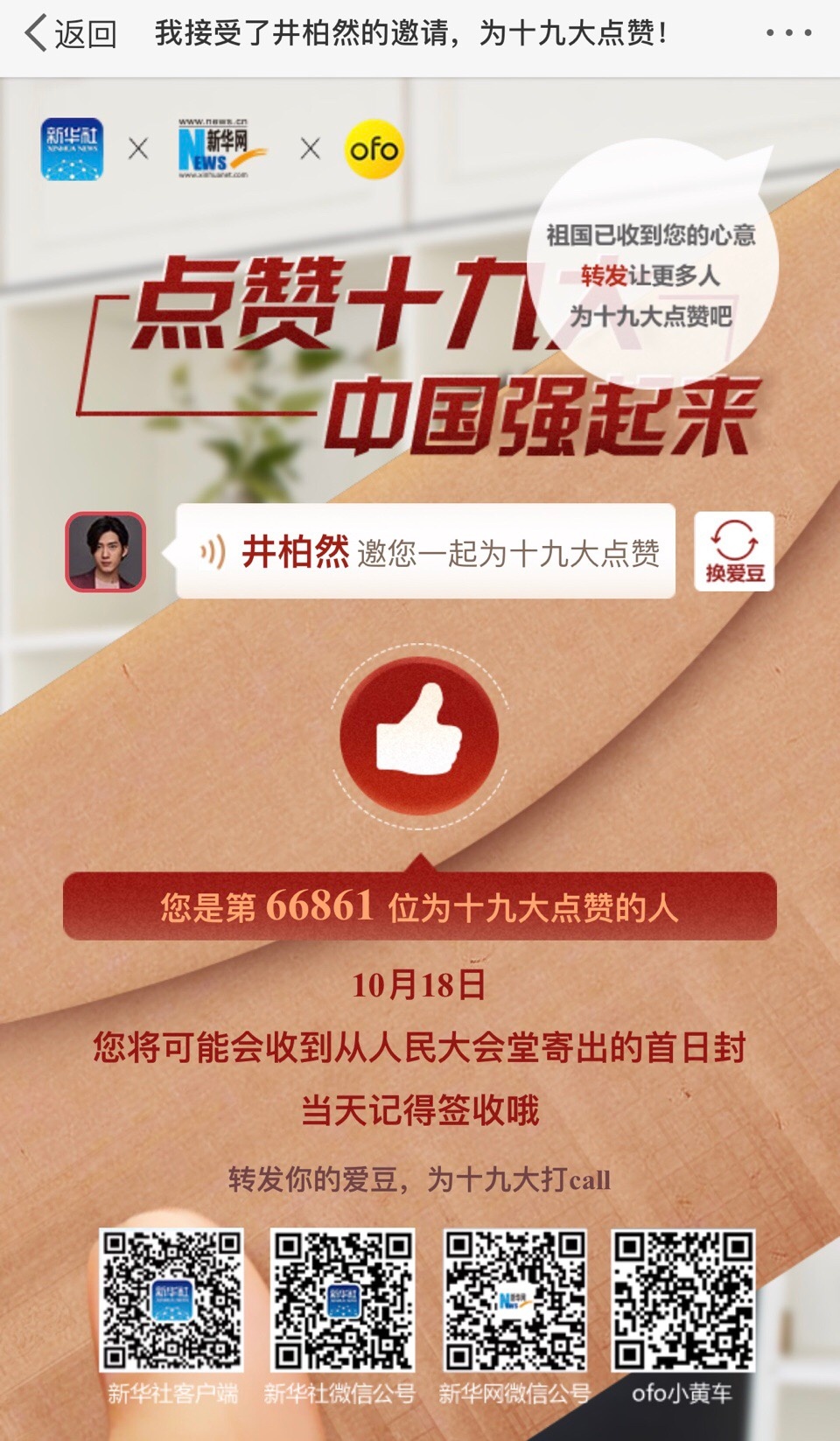The height and width of the screenshot is (1441, 840).
Task: Go back using 返回 arrow
Action: (x=70, y=34)
